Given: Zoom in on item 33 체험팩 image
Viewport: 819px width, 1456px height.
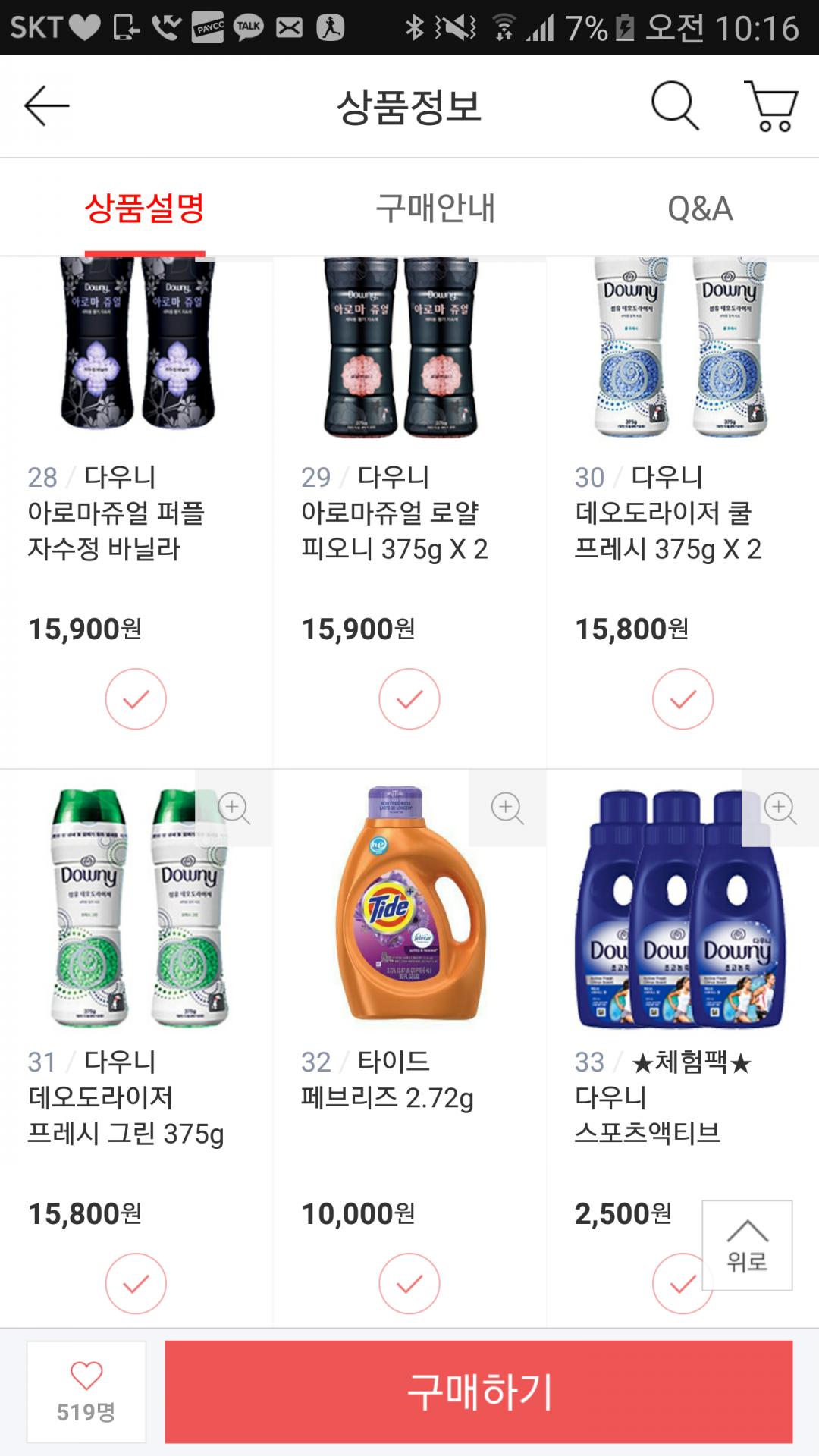Looking at the screenshot, I should (780, 808).
